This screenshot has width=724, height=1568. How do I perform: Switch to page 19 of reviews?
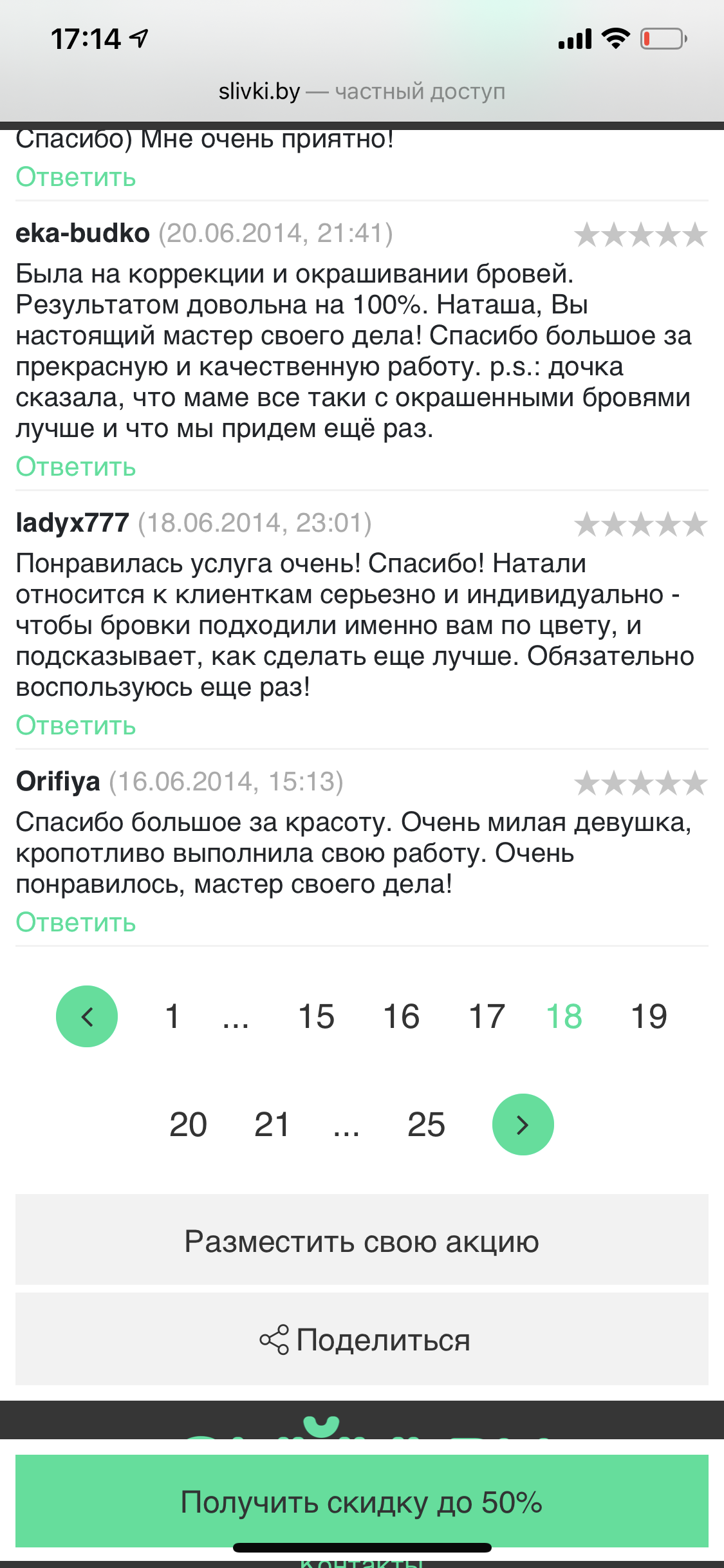click(649, 1016)
